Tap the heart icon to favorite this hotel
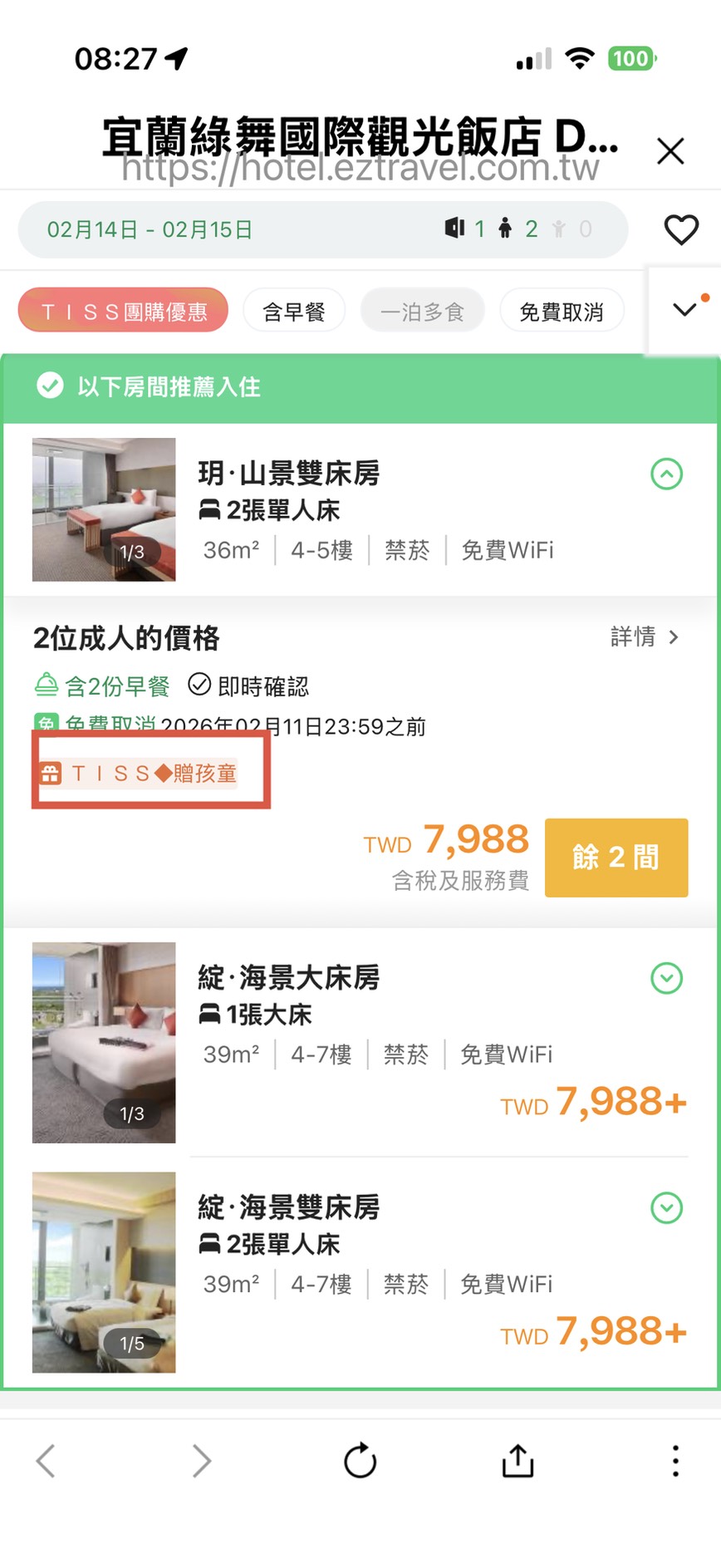Image resolution: width=721 pixels, height=1568 pixels. (681, 229)
